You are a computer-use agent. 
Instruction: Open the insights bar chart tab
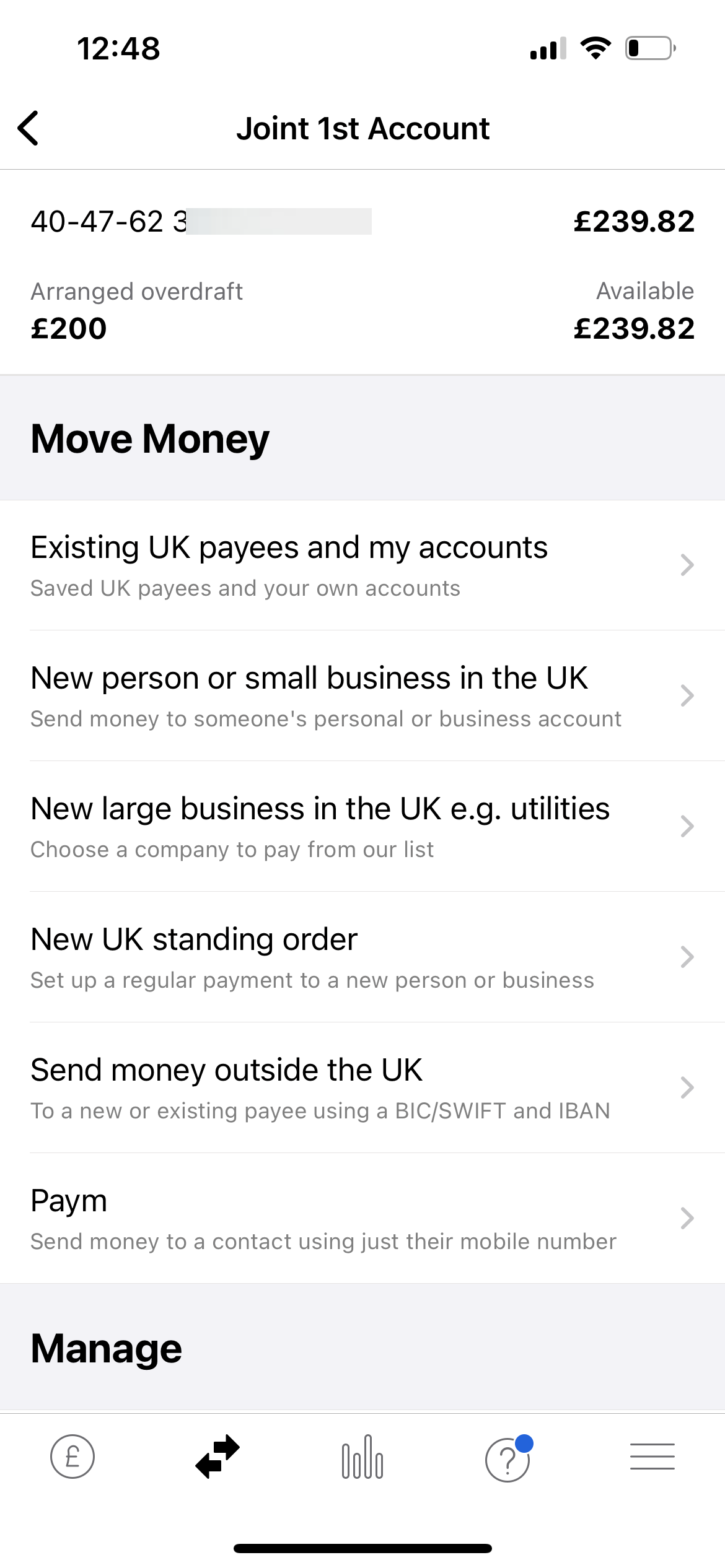362,1457
